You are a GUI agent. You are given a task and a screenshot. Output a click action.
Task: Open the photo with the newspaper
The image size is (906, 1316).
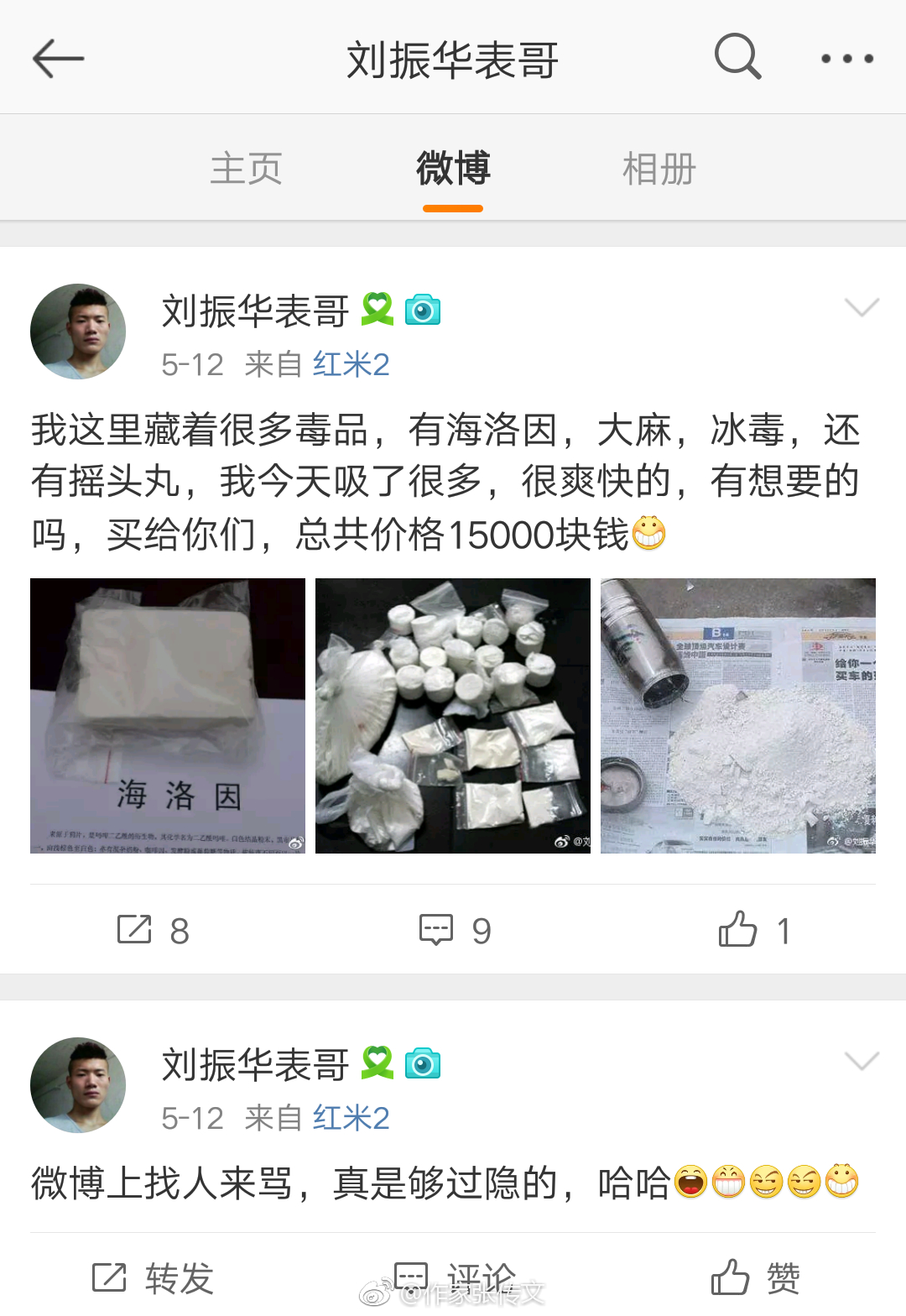point(738,715)
